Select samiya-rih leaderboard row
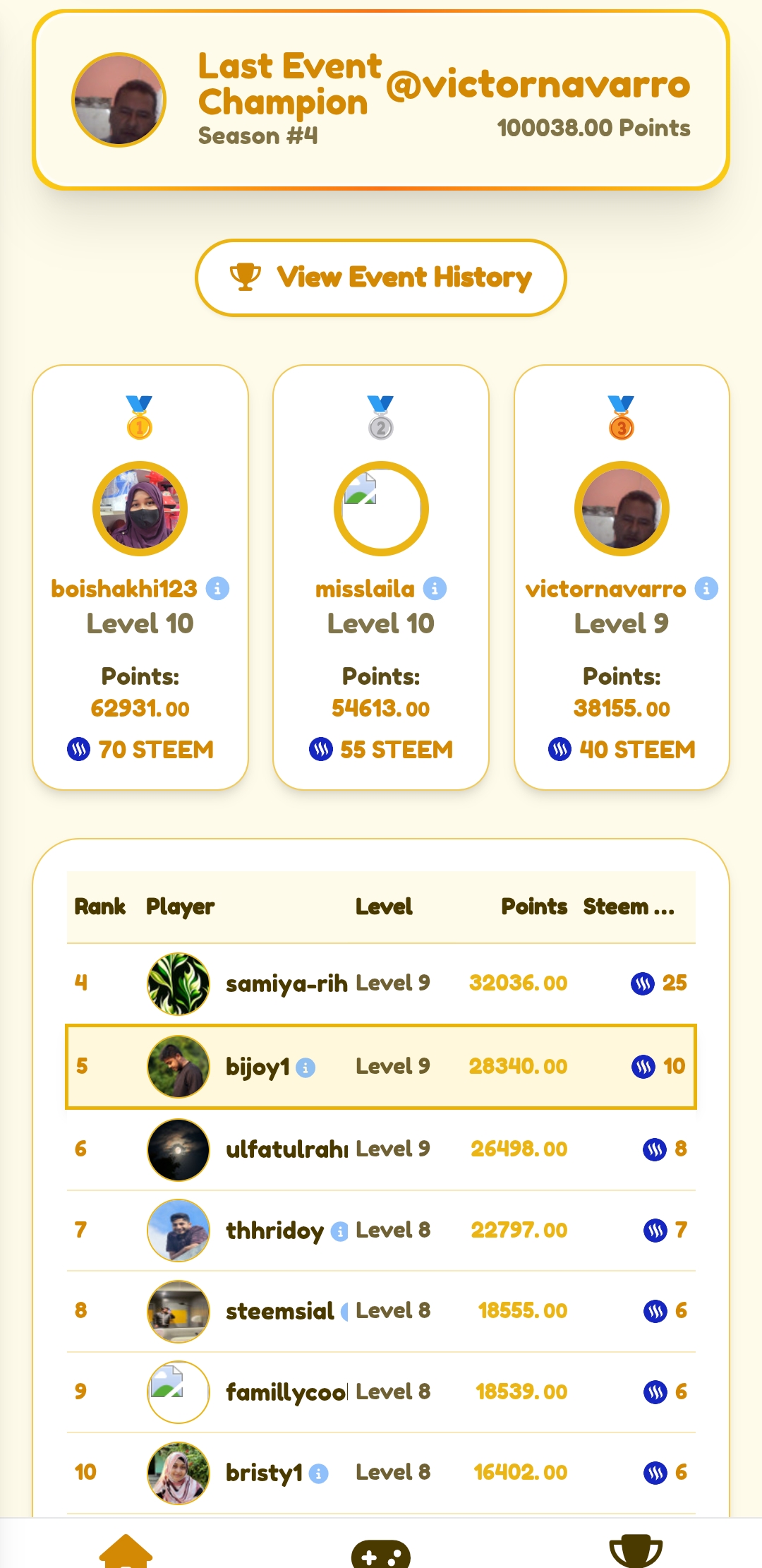The height and width of the screenshot is (1568, 762). click(x=381, y=983)
